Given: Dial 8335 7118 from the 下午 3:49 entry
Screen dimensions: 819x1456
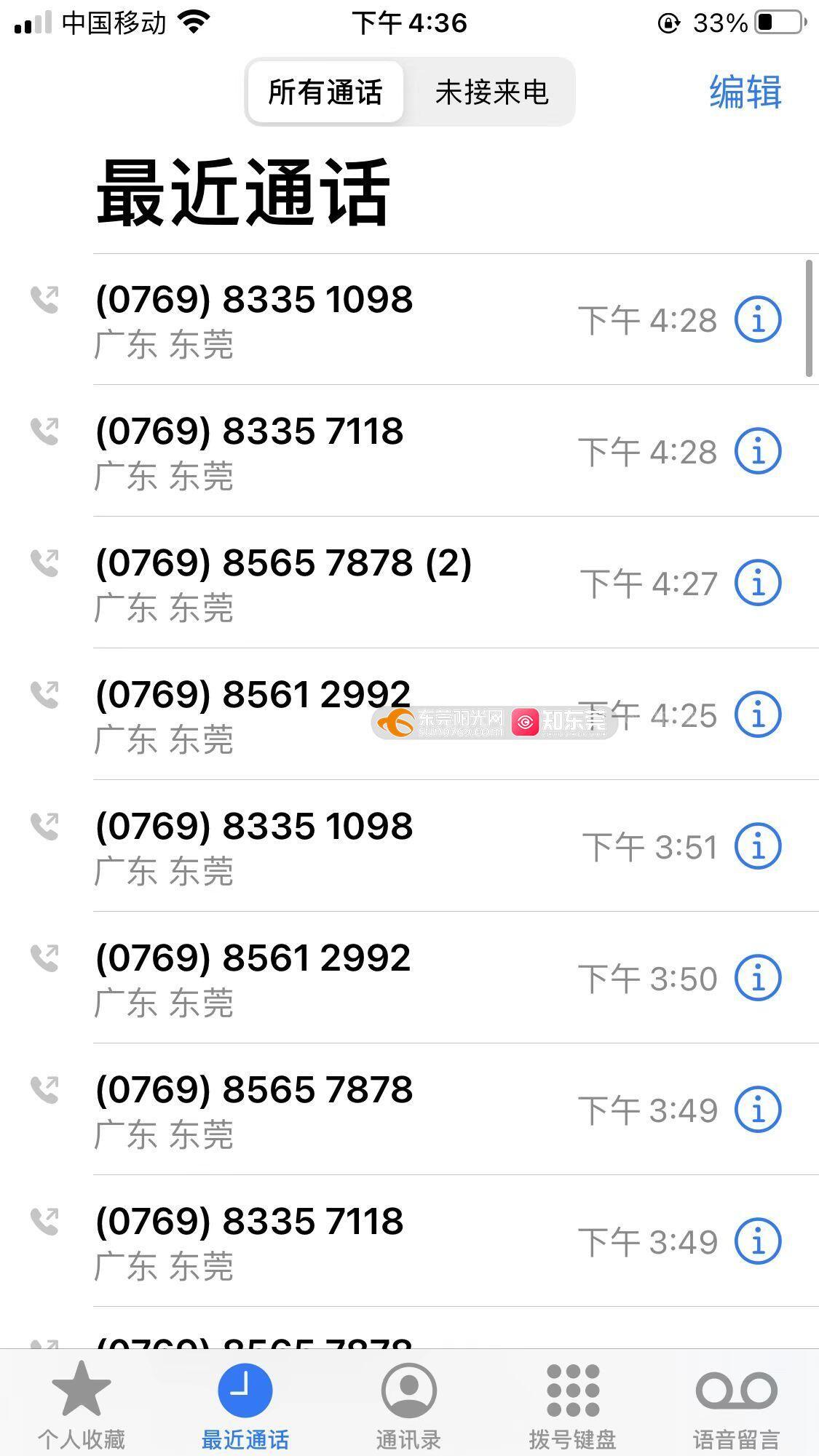Looking at the screenshot, I should tap(409, 1241).
